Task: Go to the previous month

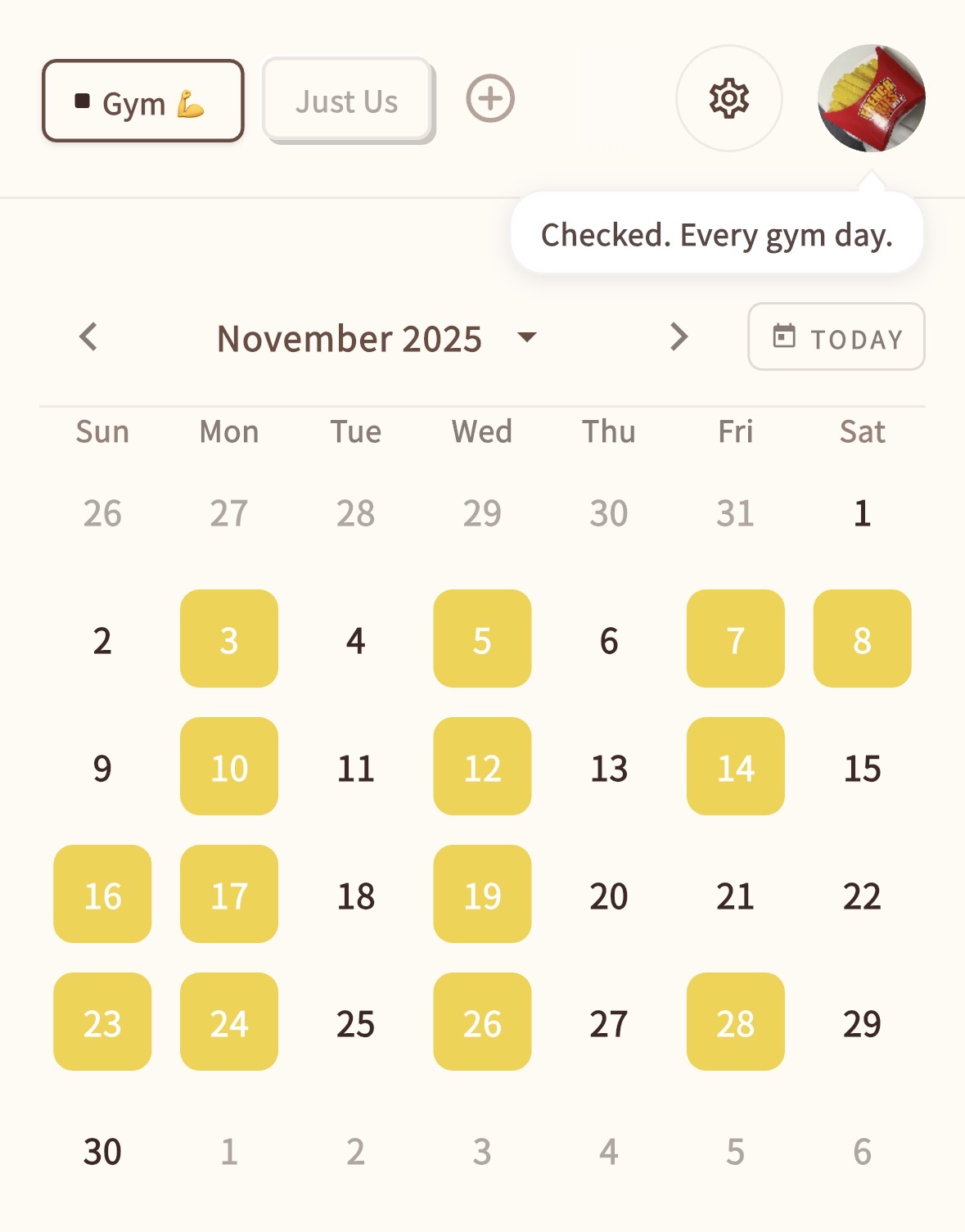Action: coord(88,337)
